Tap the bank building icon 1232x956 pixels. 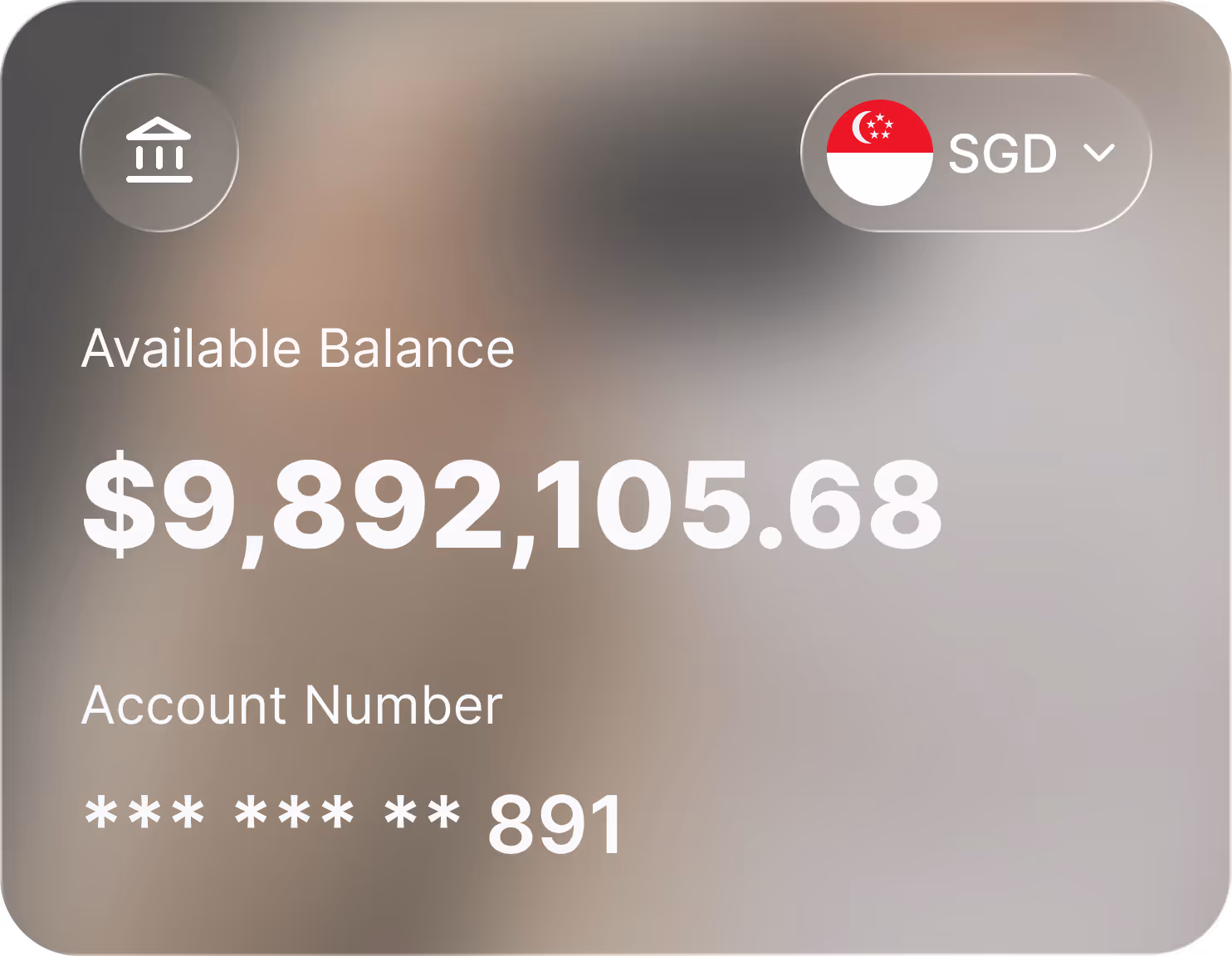[159, 152]
